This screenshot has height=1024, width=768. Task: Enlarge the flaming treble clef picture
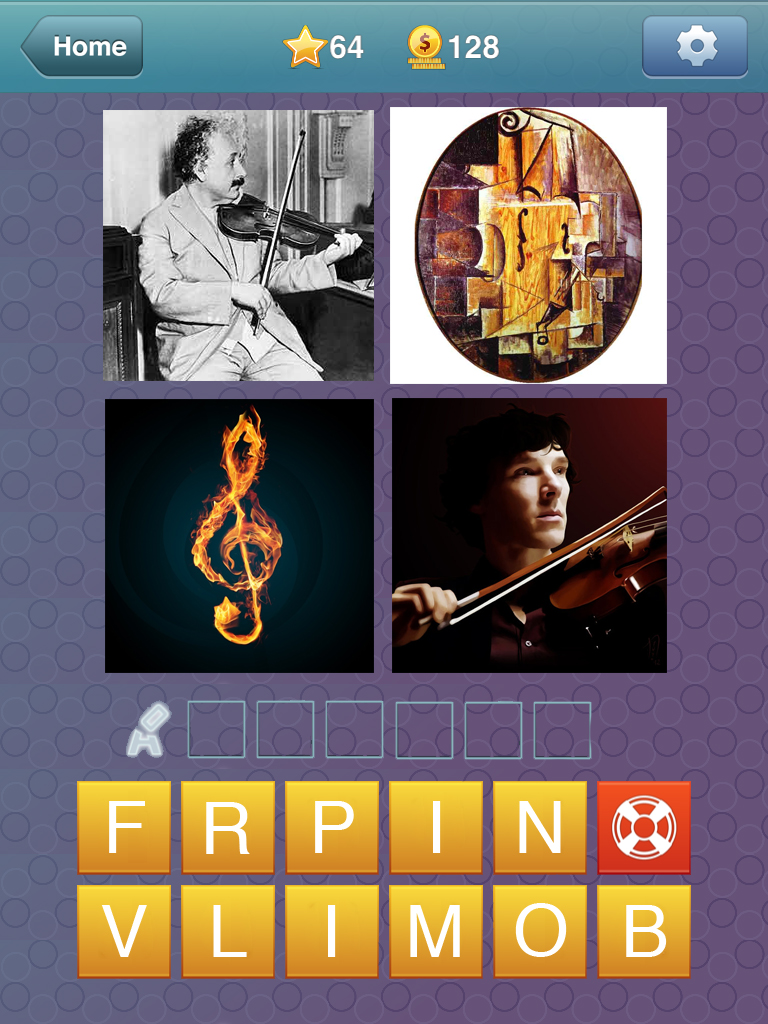pyautogui.click(x=239, y=535)
